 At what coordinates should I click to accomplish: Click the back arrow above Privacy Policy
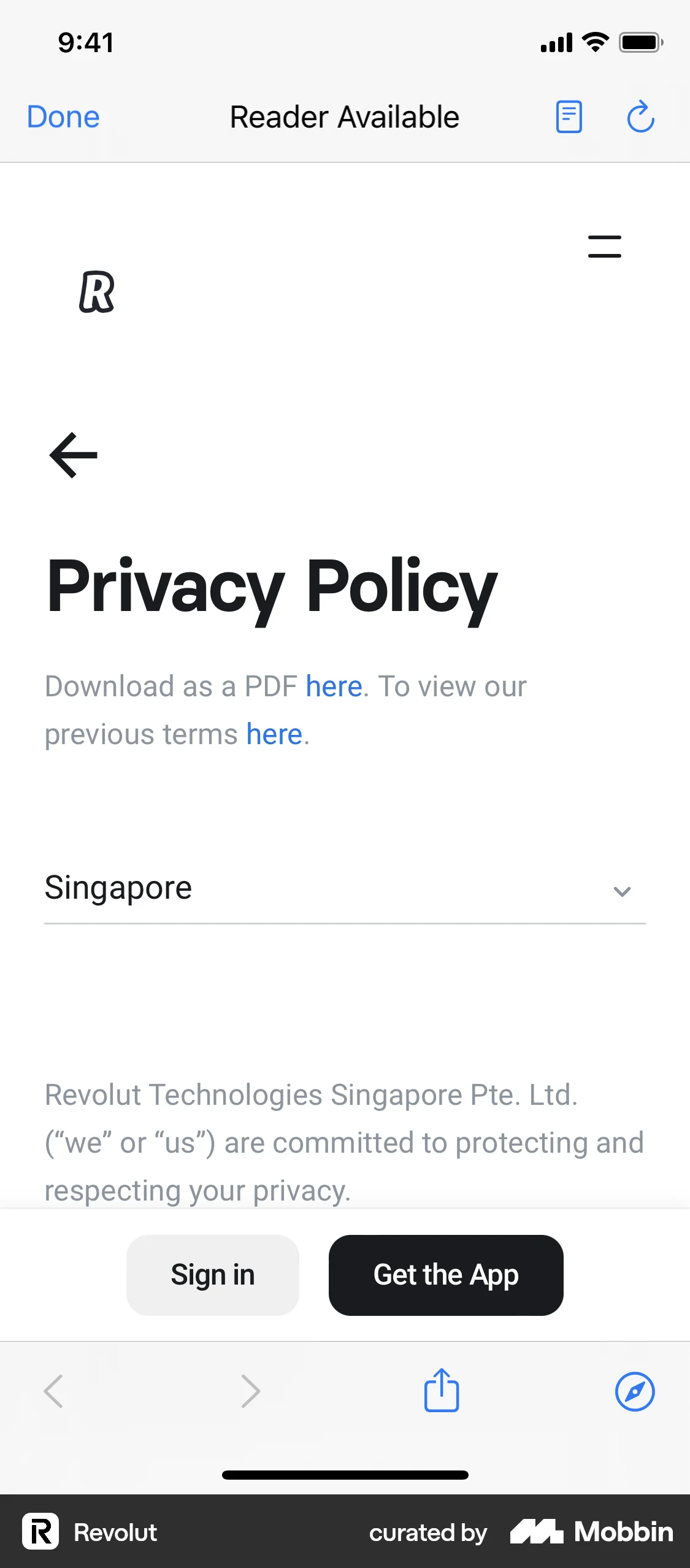pos(72,455)
